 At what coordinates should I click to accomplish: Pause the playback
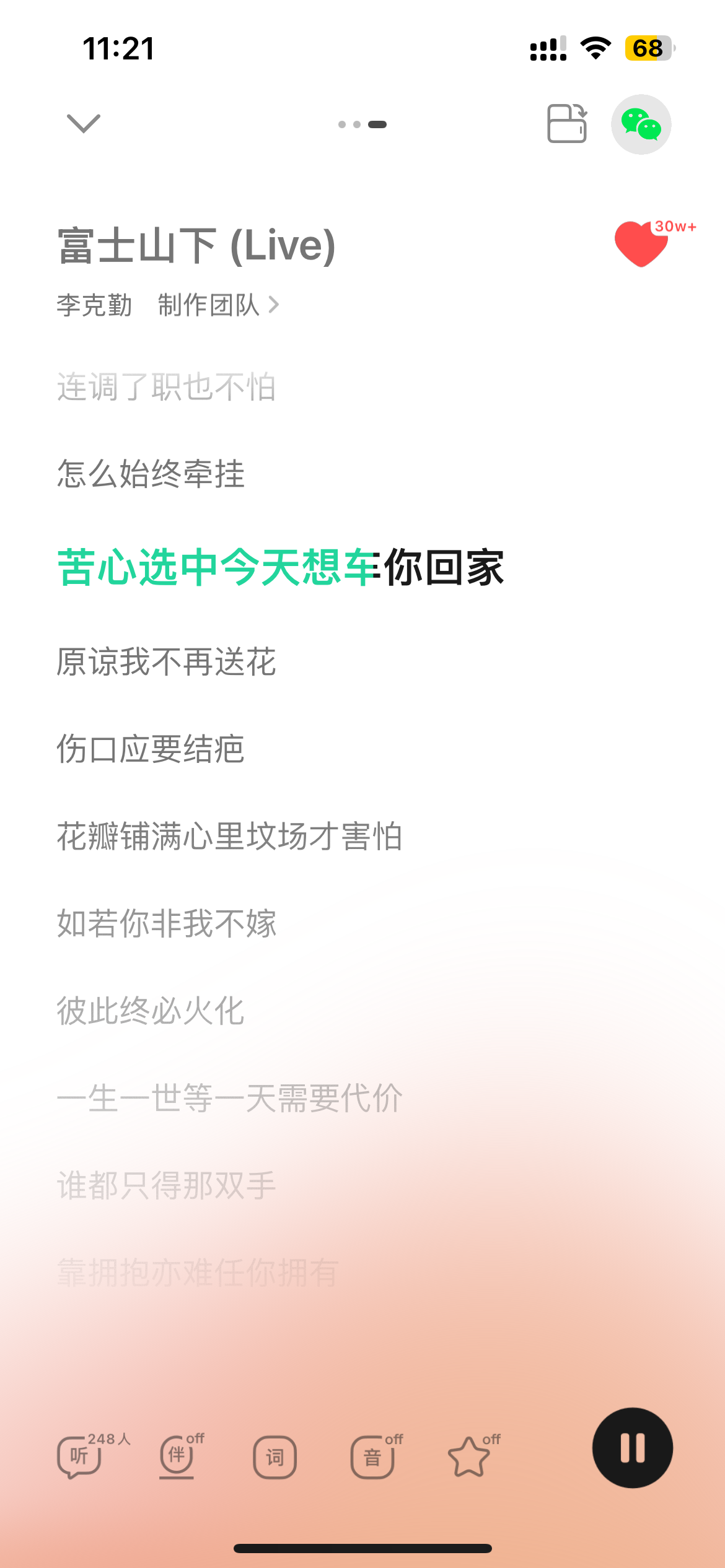(633, 1448)
